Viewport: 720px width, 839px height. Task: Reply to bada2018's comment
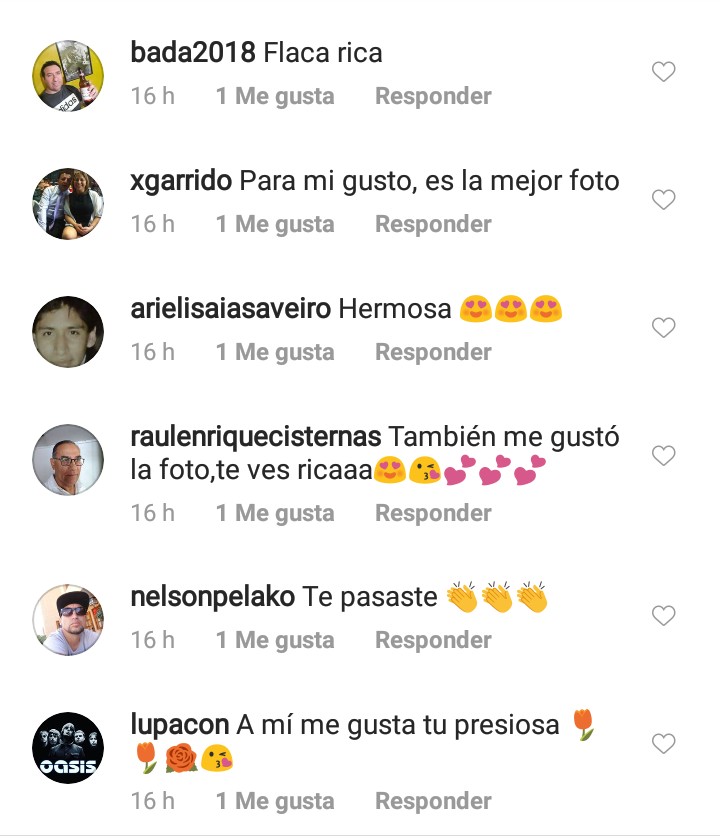[433, 97]
